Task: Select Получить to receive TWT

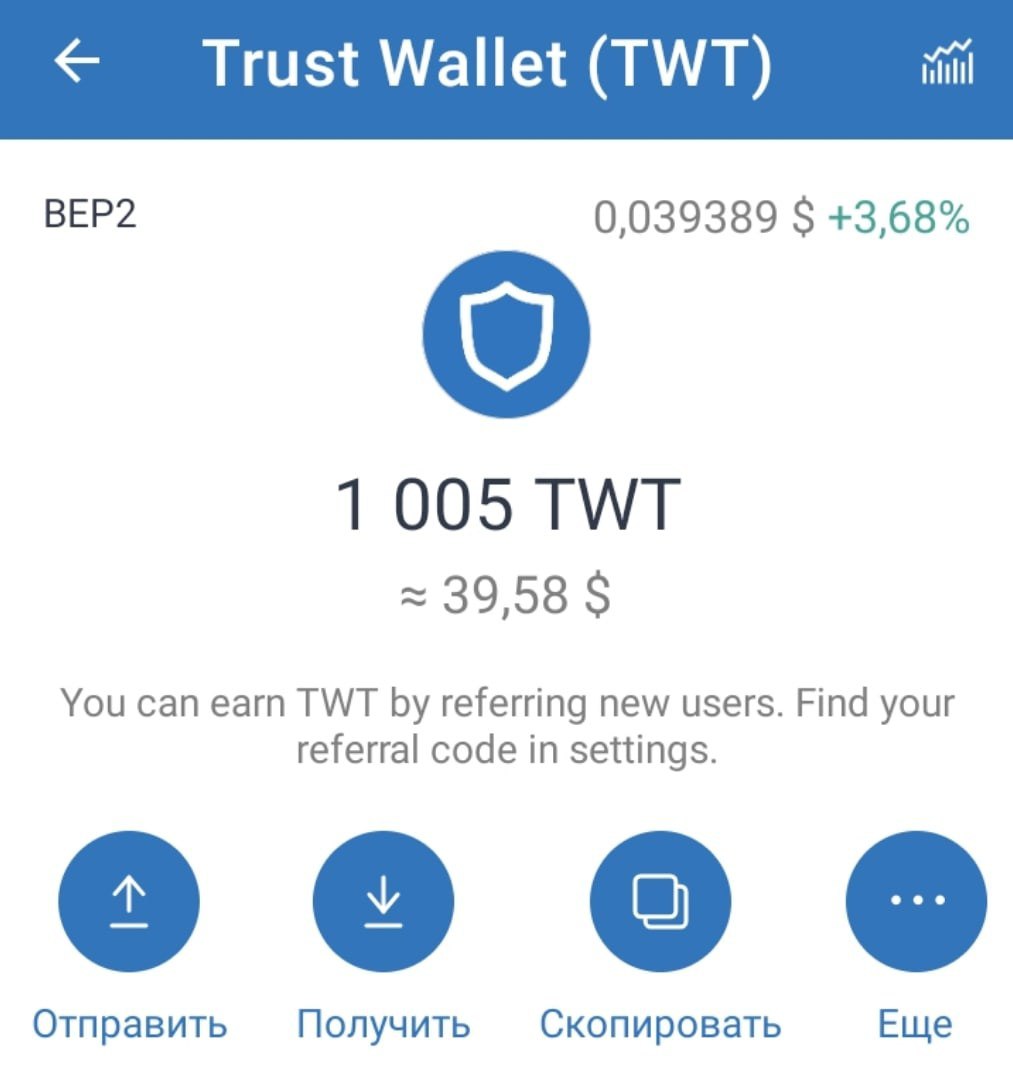Action: point(383,900)
